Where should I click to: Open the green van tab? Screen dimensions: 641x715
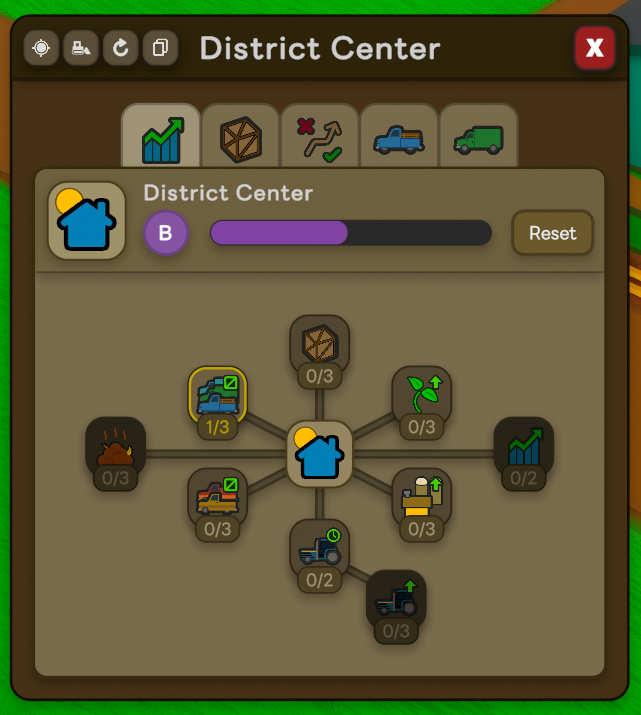[x=478, y=137]
